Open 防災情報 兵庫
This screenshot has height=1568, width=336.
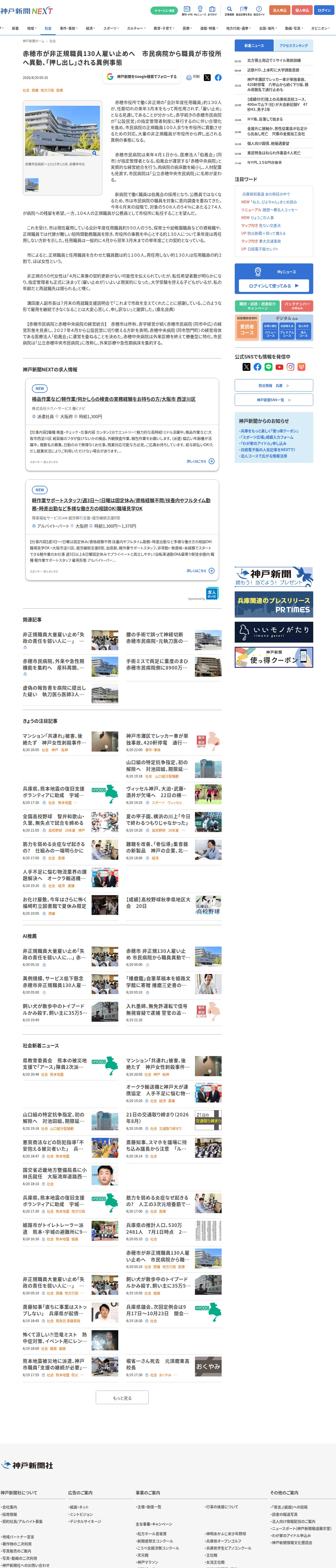pyautogui.click(x=274, y=385)
